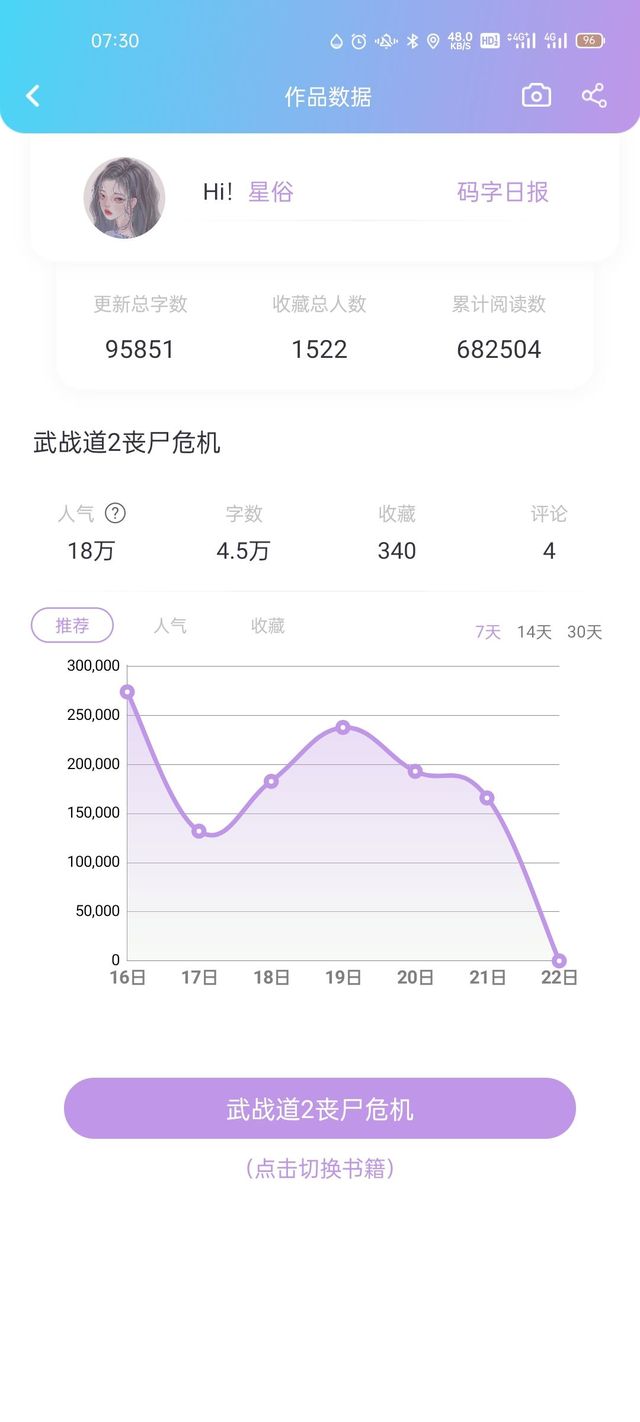640x1422 pixels.
Task: Share the work data page
Action: pos(594,95)
